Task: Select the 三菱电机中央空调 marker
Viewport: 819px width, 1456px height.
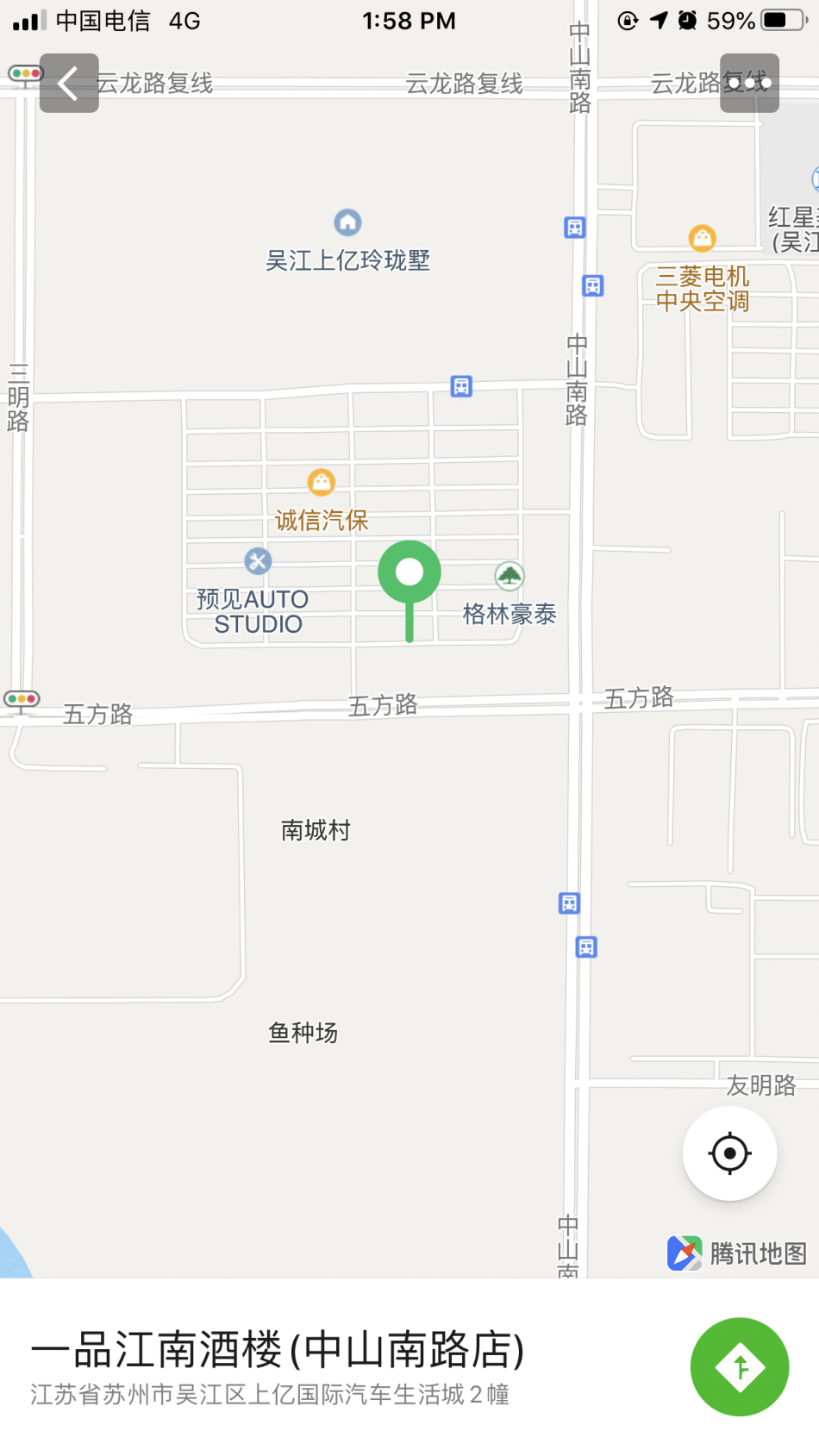Action: (x=703, y=238)
